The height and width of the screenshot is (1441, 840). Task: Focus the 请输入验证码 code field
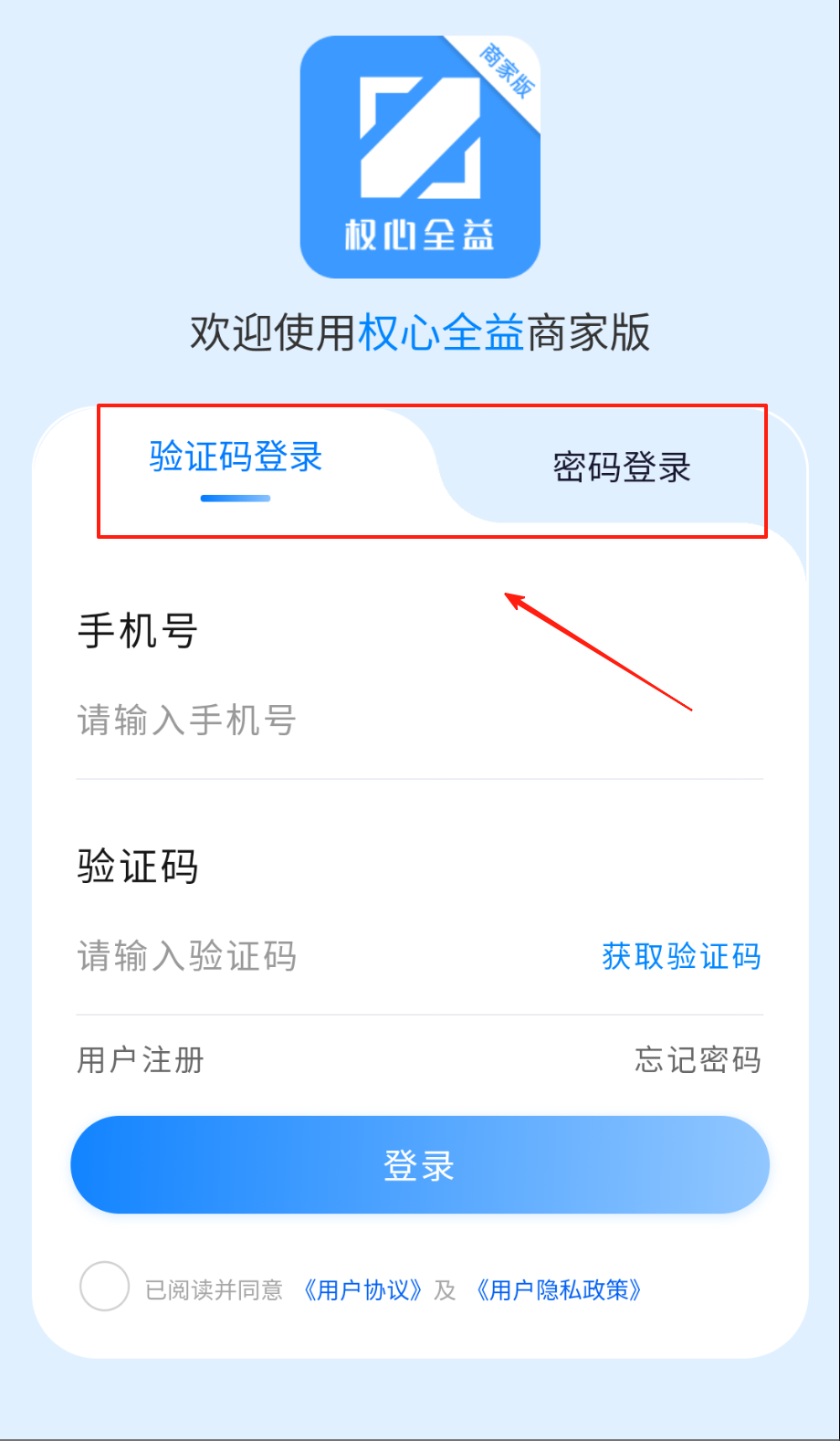coord(301,957)
